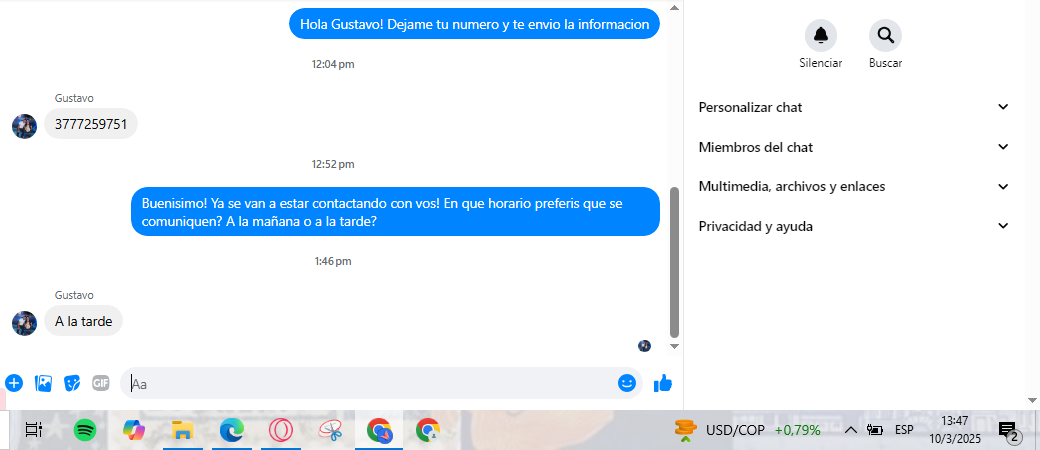Choose a sticker icon

72,383
